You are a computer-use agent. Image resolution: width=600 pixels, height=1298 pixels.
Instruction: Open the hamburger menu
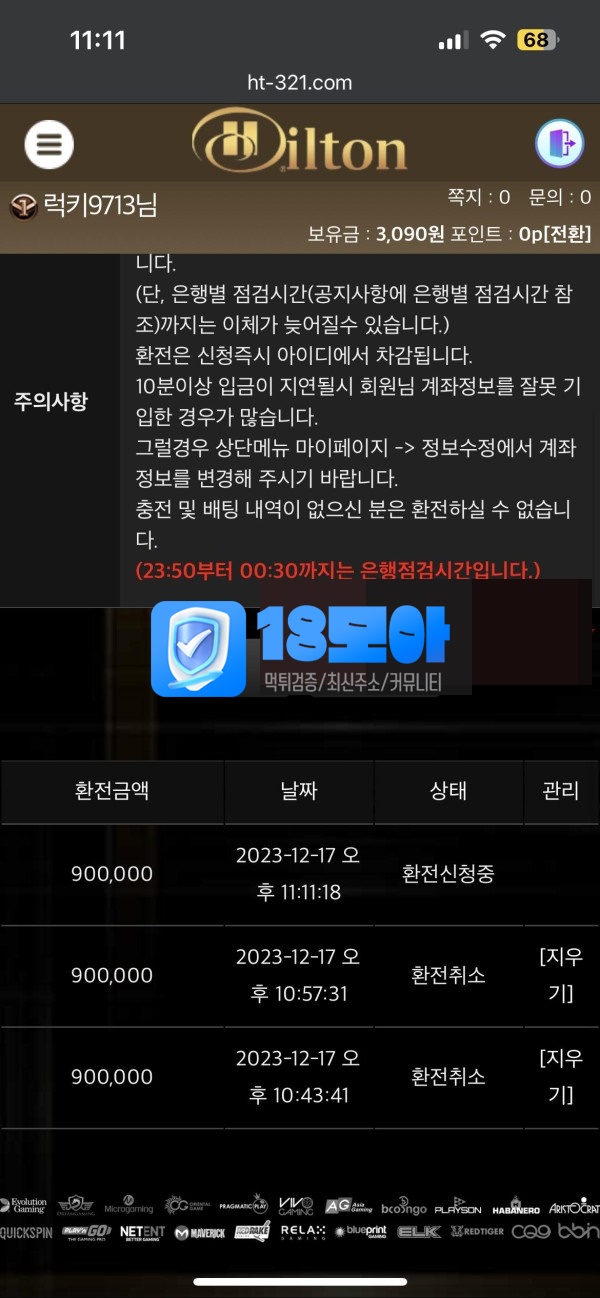click(x=49, y=145)
